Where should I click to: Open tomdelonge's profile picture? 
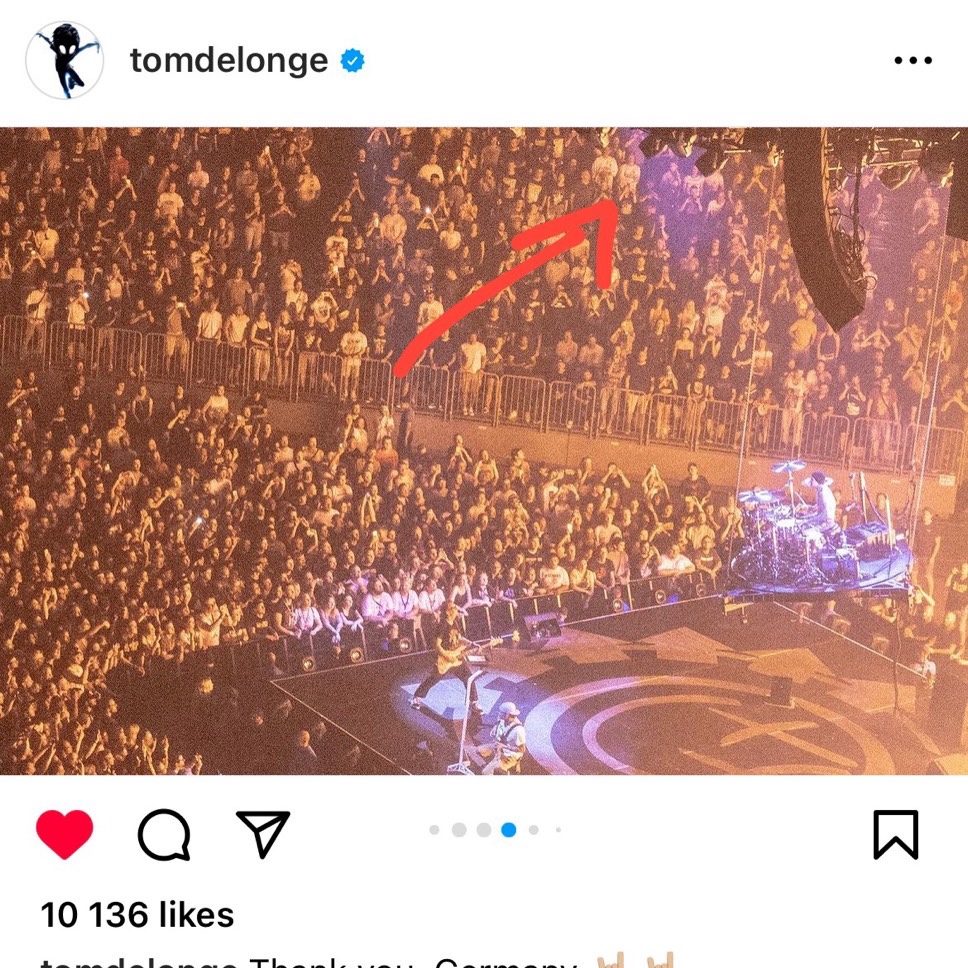pos(64,60)
